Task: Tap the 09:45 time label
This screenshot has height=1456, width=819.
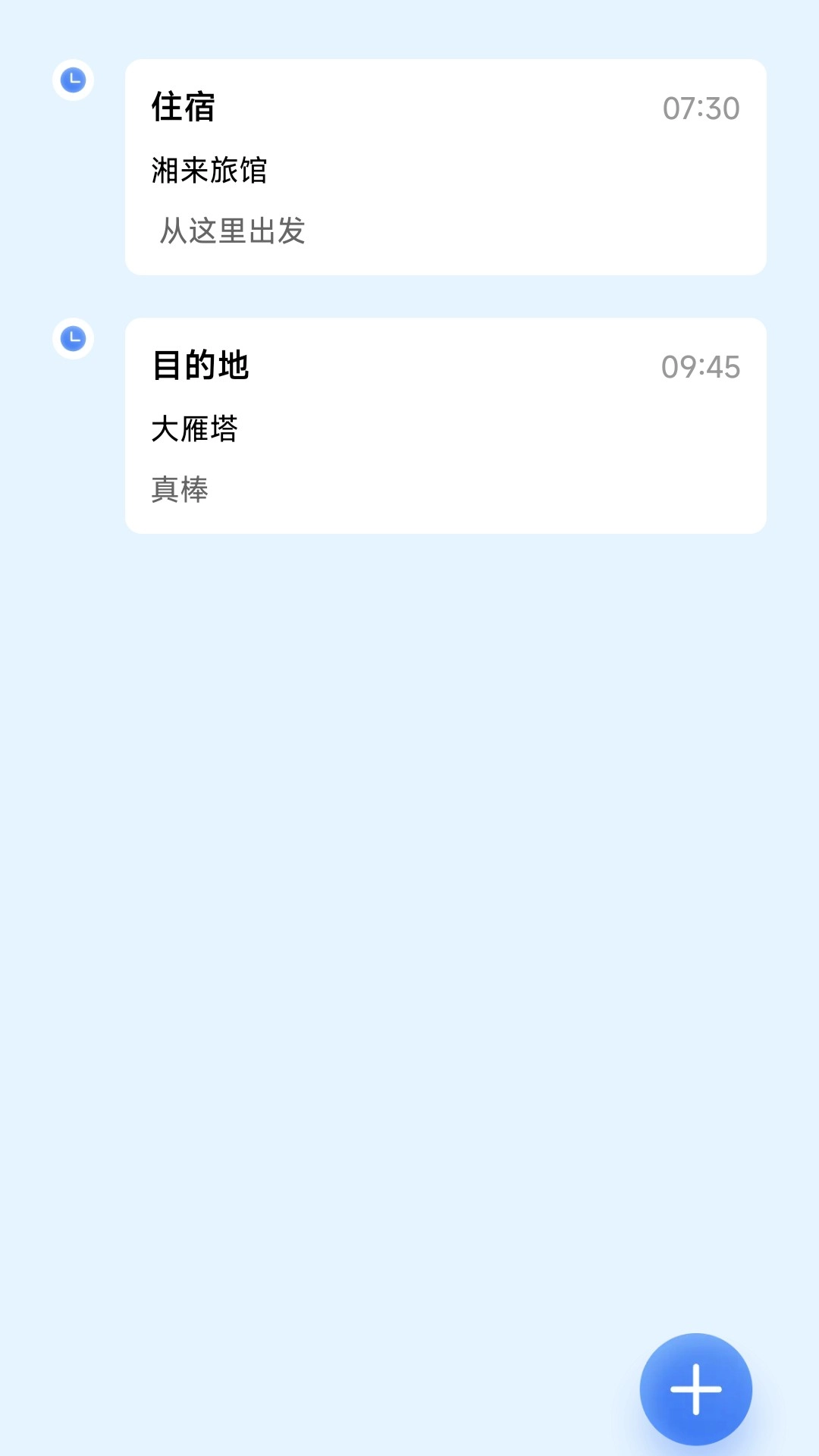Action: click(x=701, y=366)
